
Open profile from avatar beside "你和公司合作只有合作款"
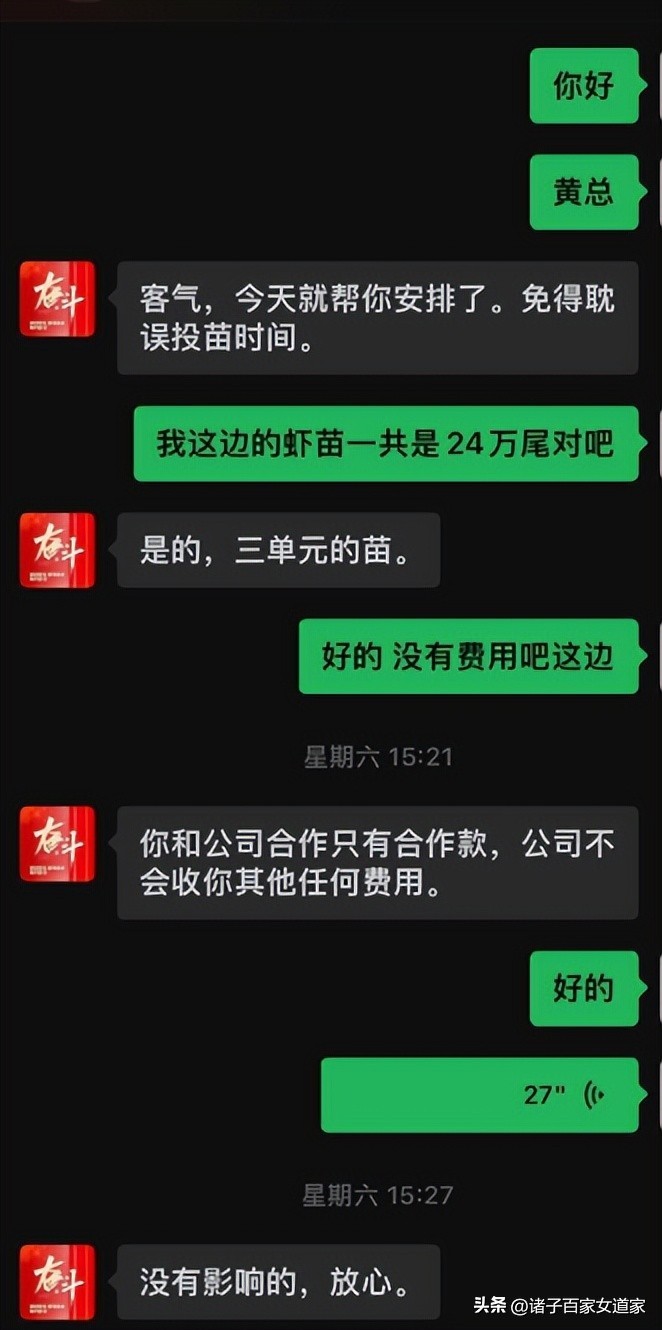[57, 844]
